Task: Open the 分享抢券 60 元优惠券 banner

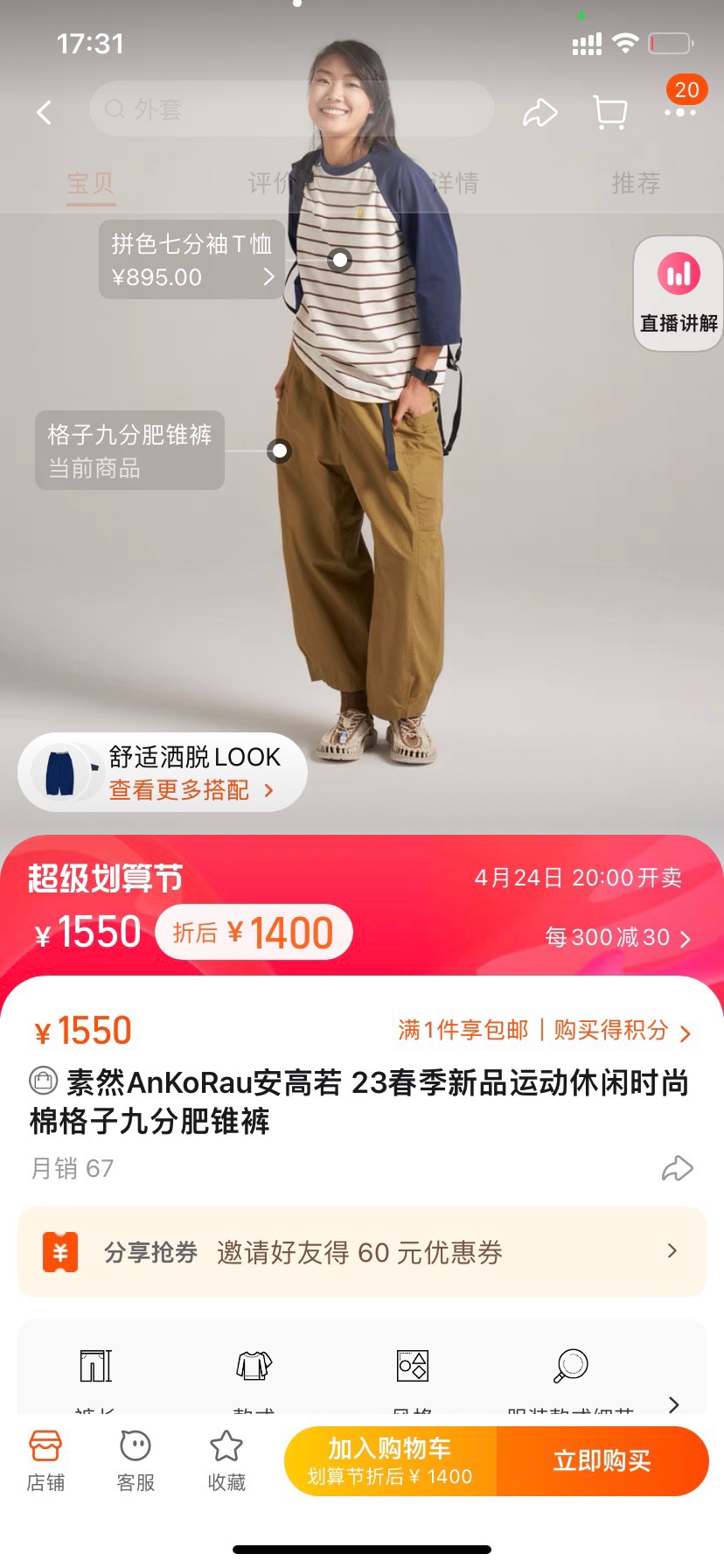Action: (361, 1252)
